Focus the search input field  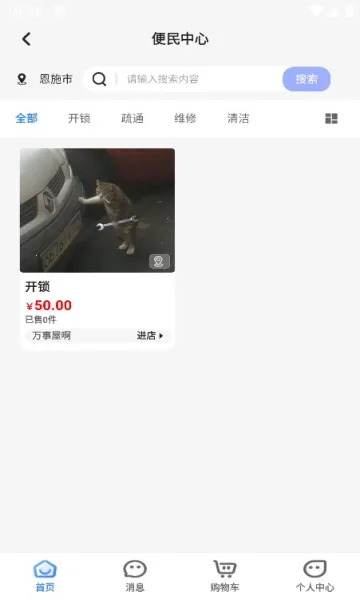(x=199, y=79)
